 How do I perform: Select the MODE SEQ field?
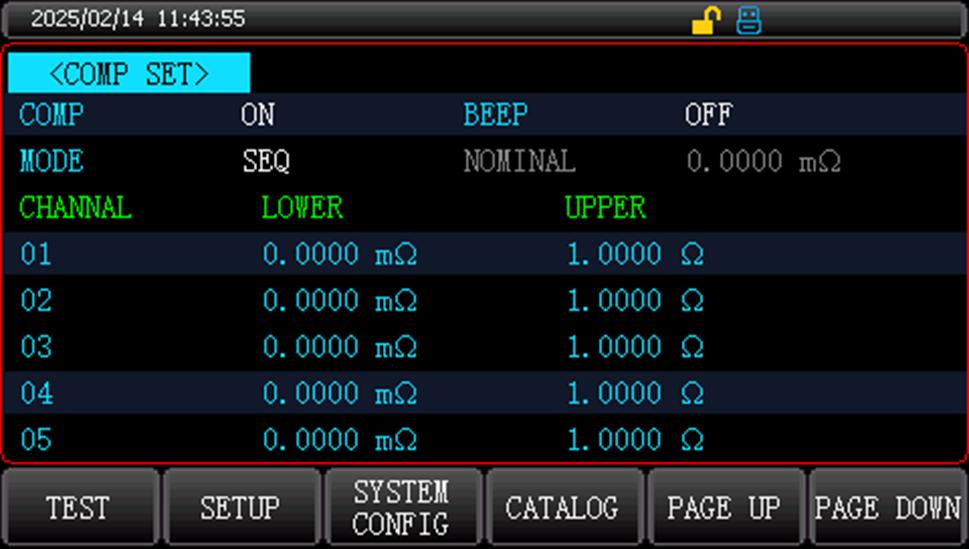(x=266, y=162)
